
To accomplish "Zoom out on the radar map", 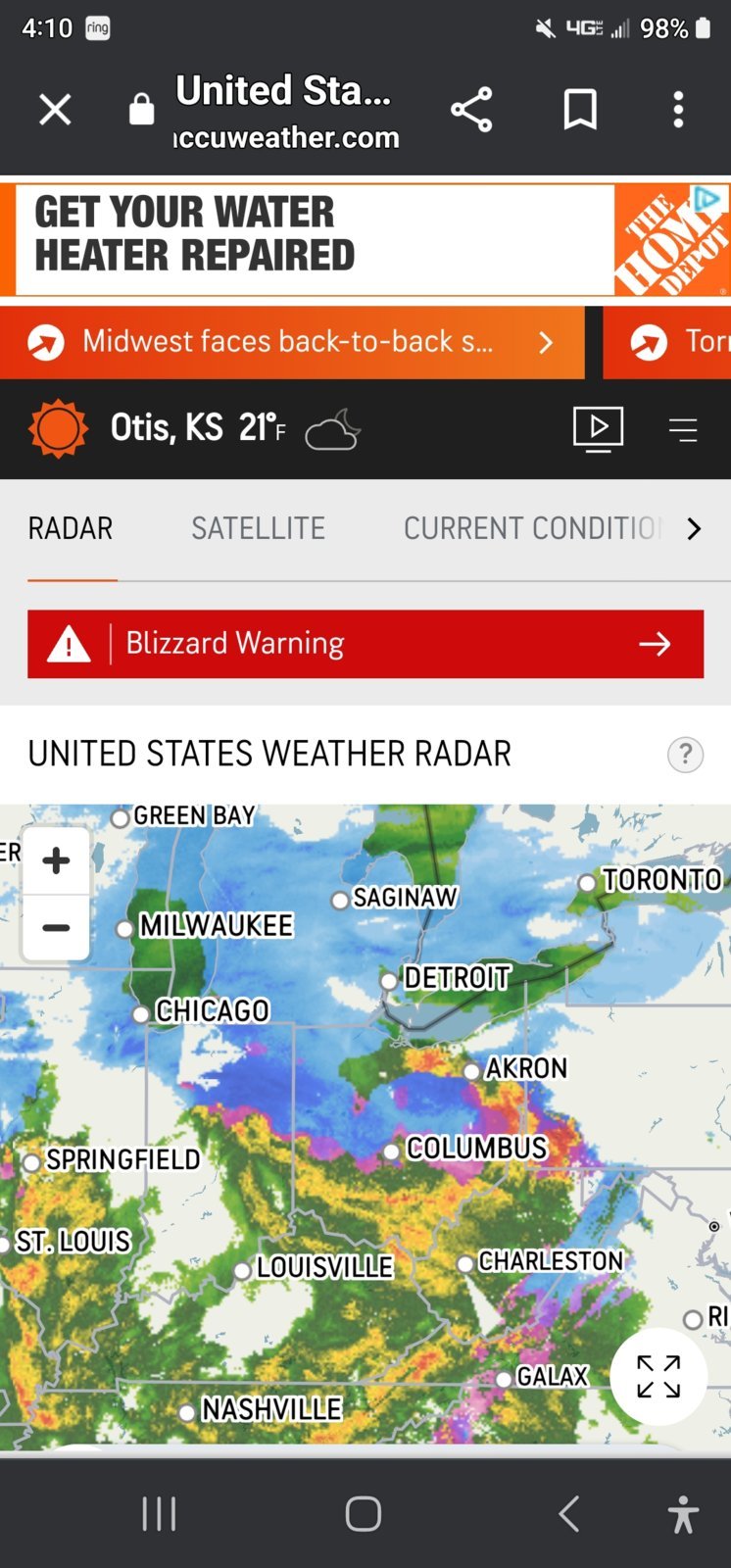I will tap(56, 927).
